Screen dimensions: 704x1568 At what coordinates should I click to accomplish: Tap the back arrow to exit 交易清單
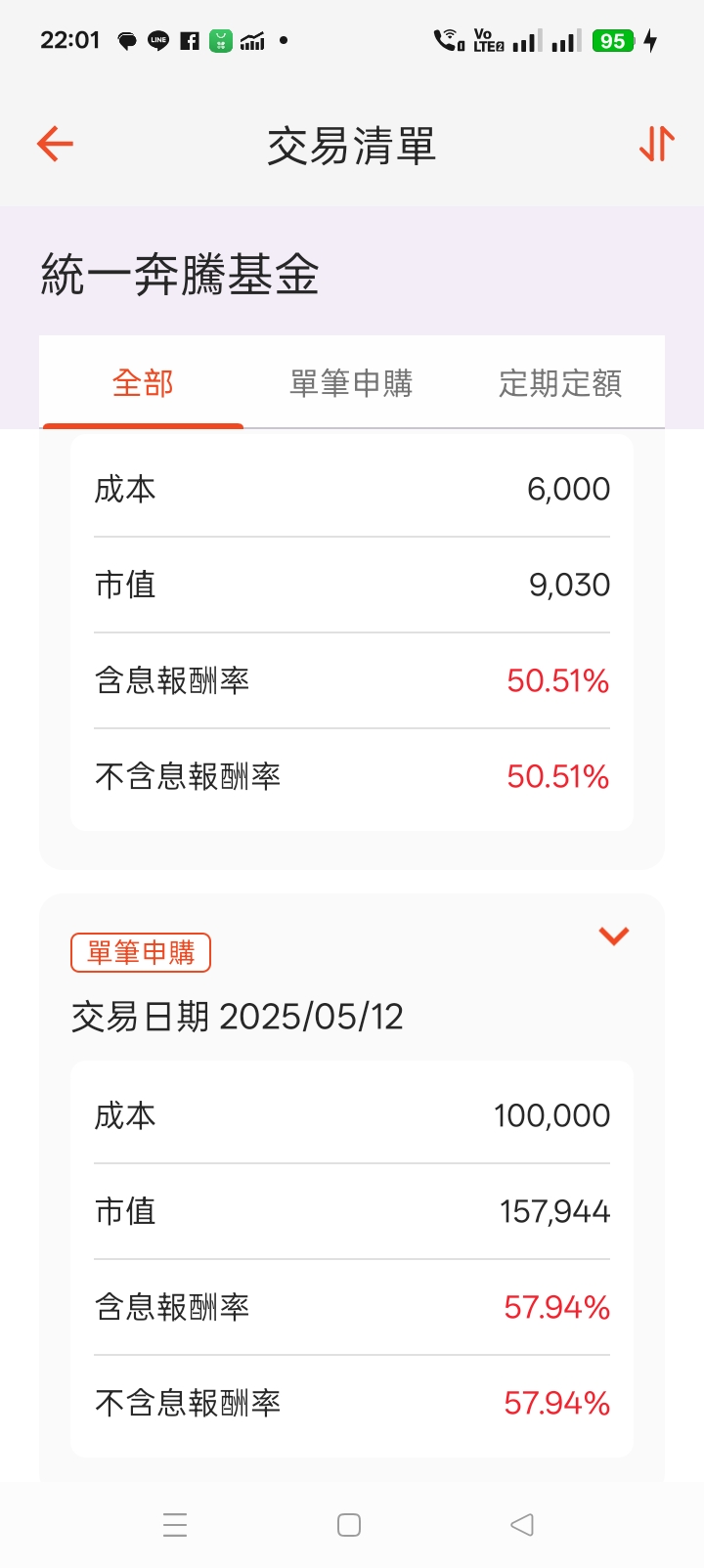pos(54,143)
